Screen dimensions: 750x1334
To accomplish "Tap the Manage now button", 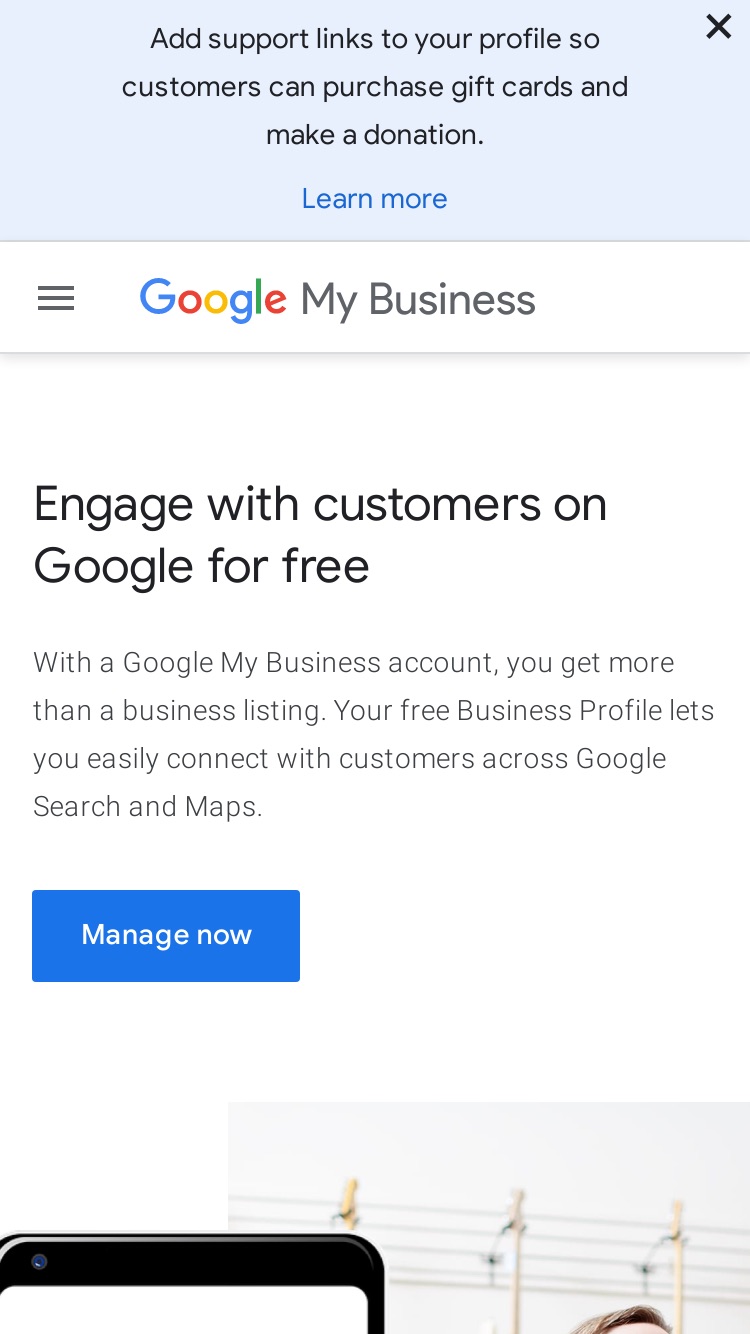I will pyautogui.click(x=166, y=935).
